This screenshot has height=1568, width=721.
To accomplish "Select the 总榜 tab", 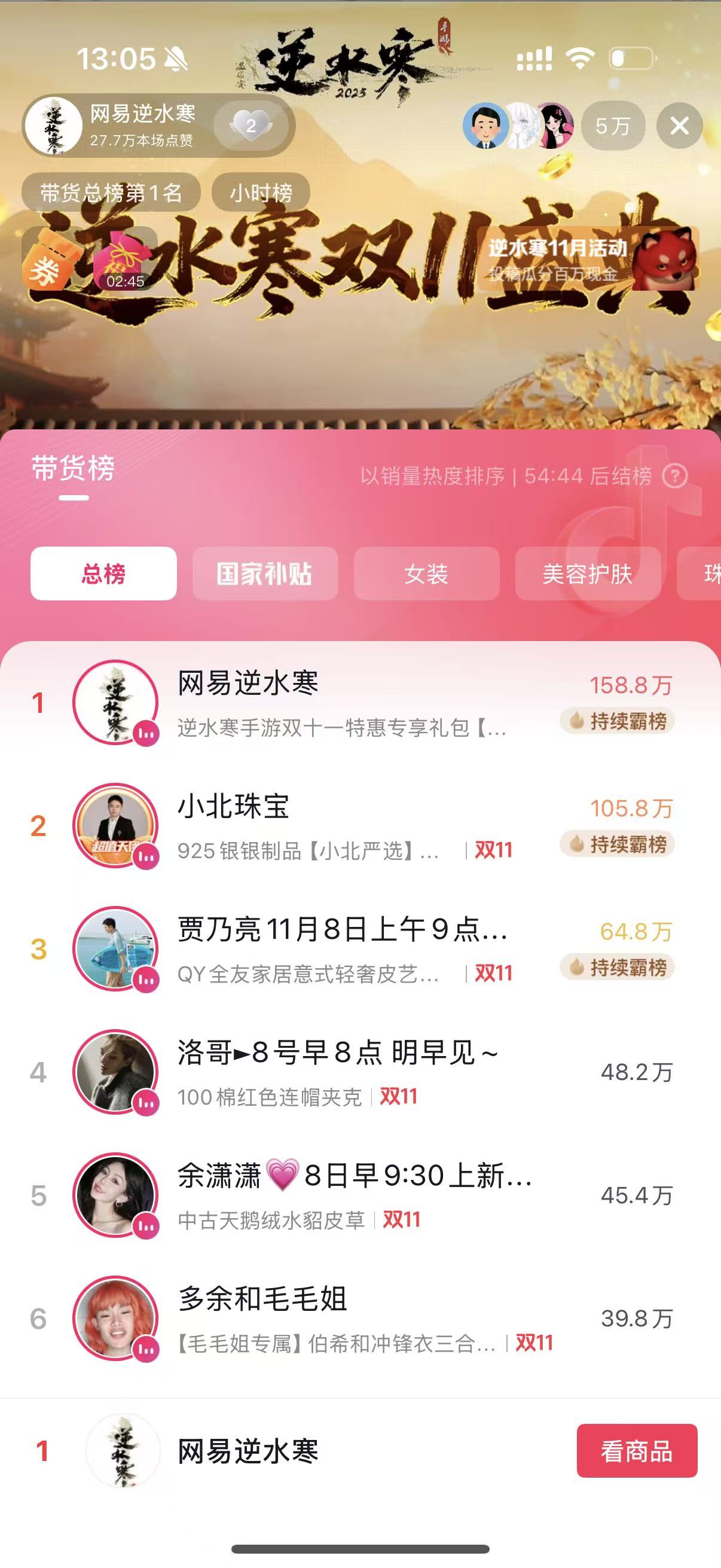I will (x=103, y=573).
